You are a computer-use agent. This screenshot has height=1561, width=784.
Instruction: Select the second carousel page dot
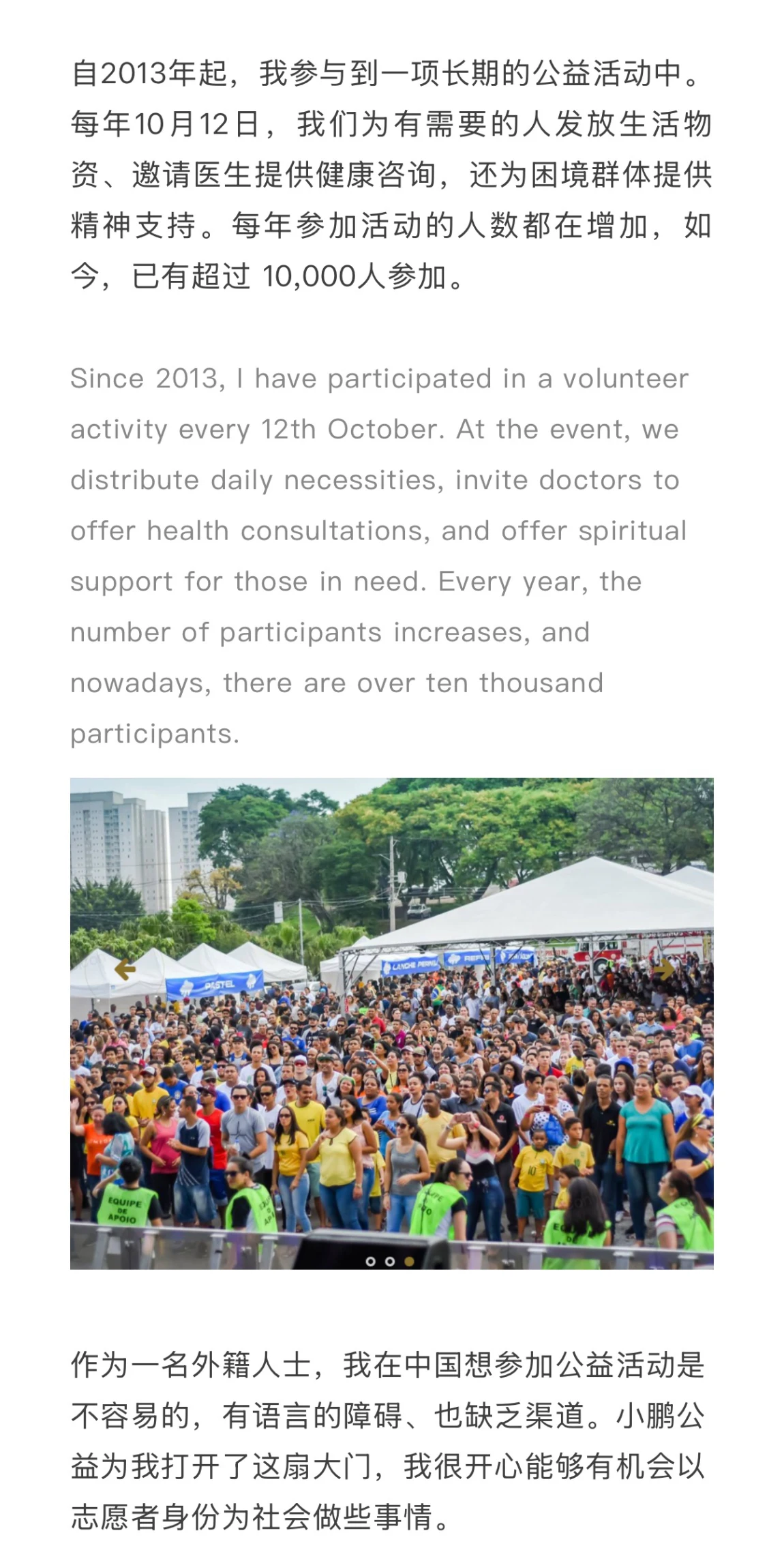tap(390, 1262)
